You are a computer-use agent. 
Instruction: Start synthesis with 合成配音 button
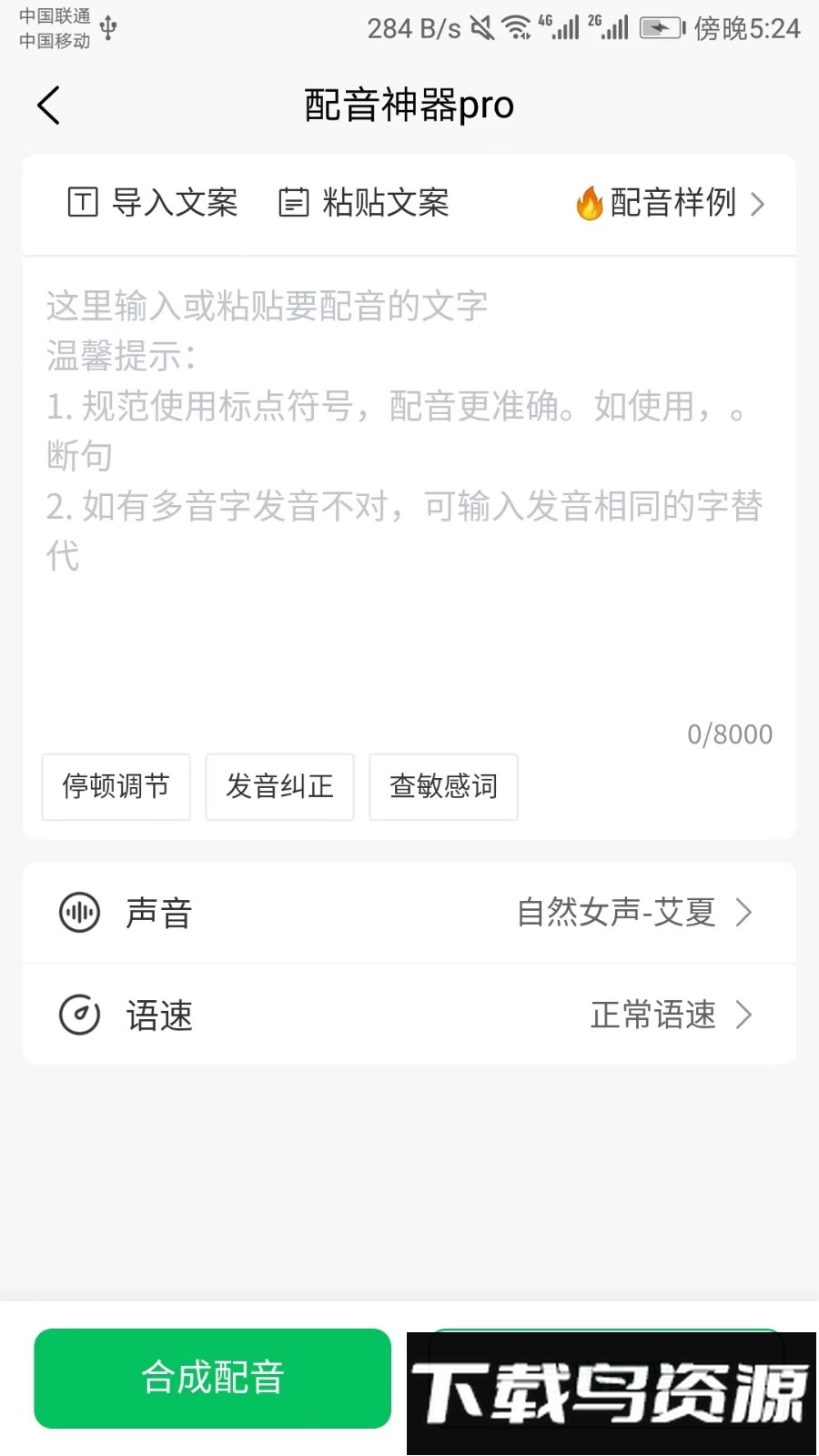212,1378
